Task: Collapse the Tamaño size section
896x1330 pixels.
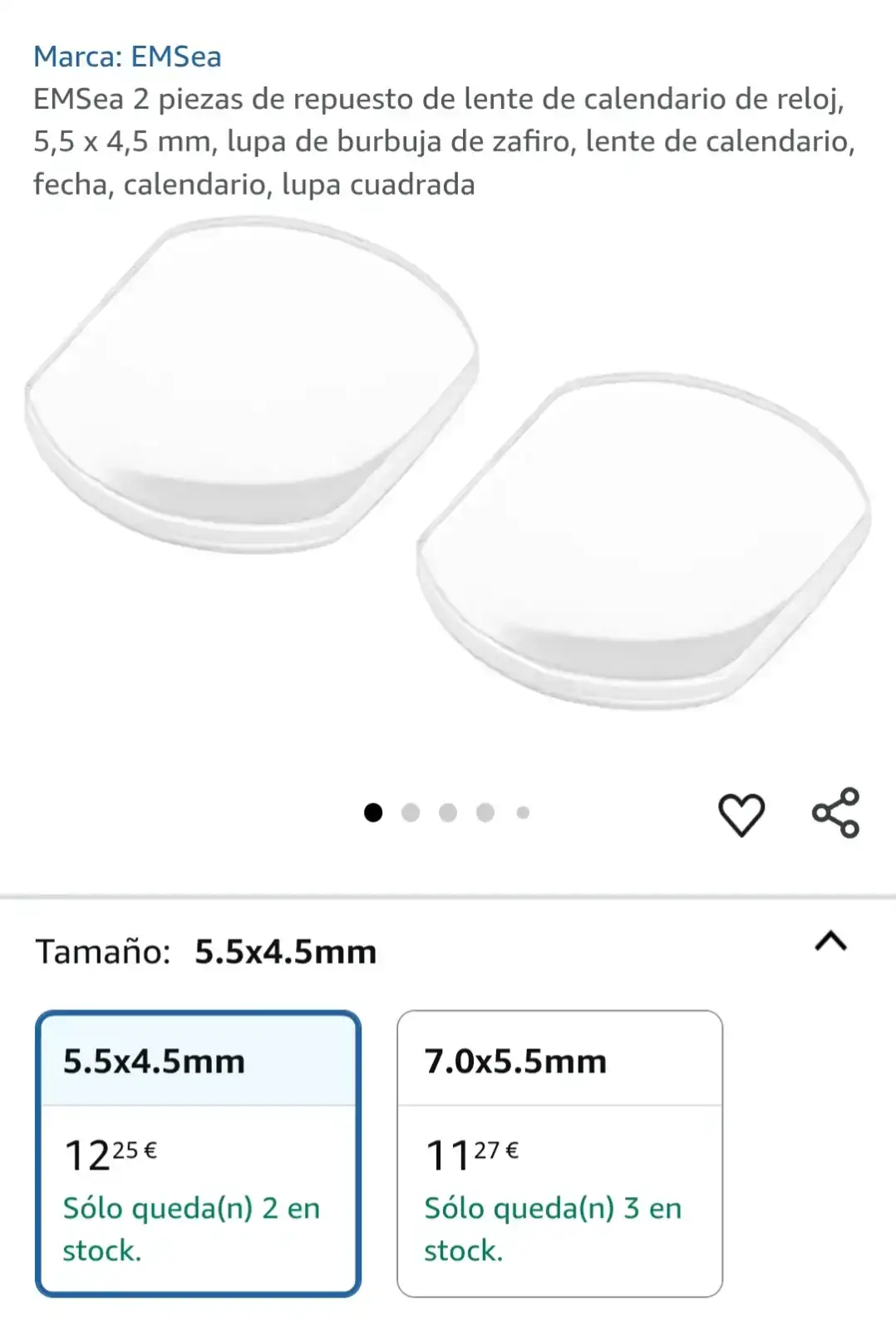Action: pos(830,942)
